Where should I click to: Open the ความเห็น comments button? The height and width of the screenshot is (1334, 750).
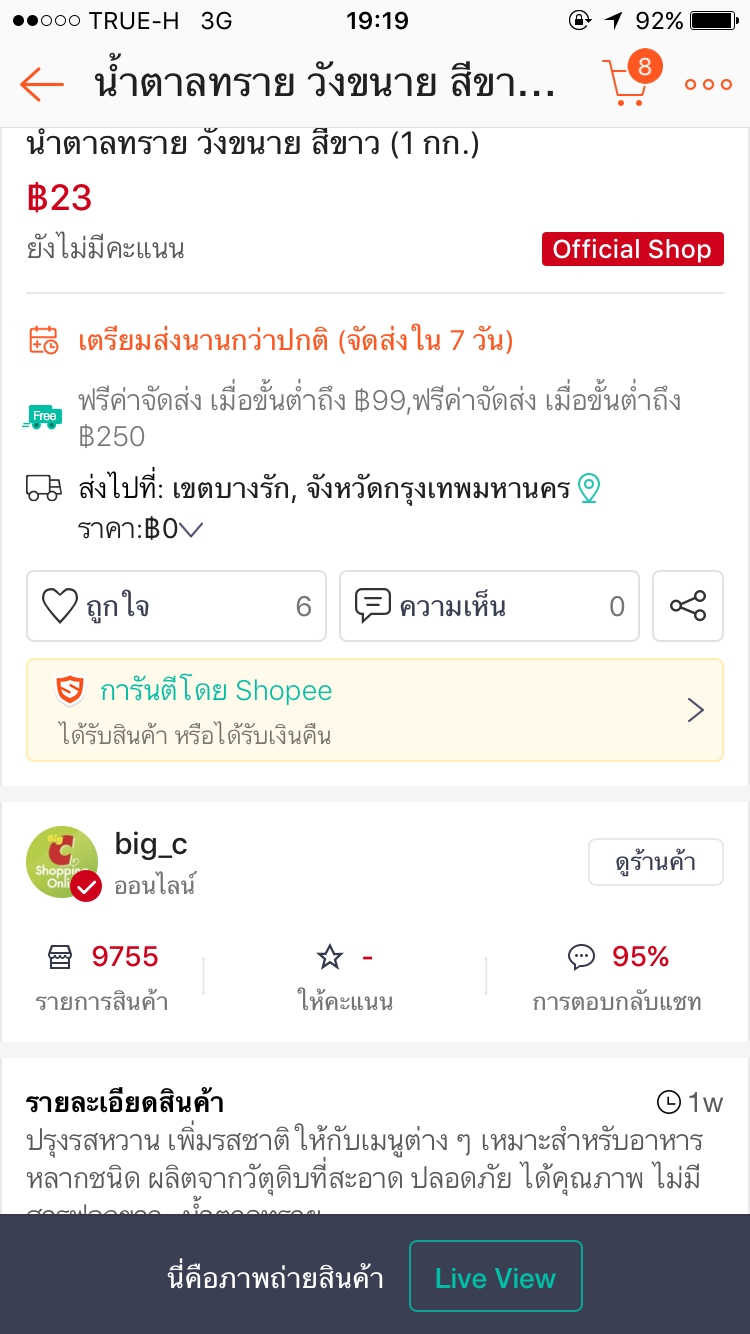[x=489, y=606]
